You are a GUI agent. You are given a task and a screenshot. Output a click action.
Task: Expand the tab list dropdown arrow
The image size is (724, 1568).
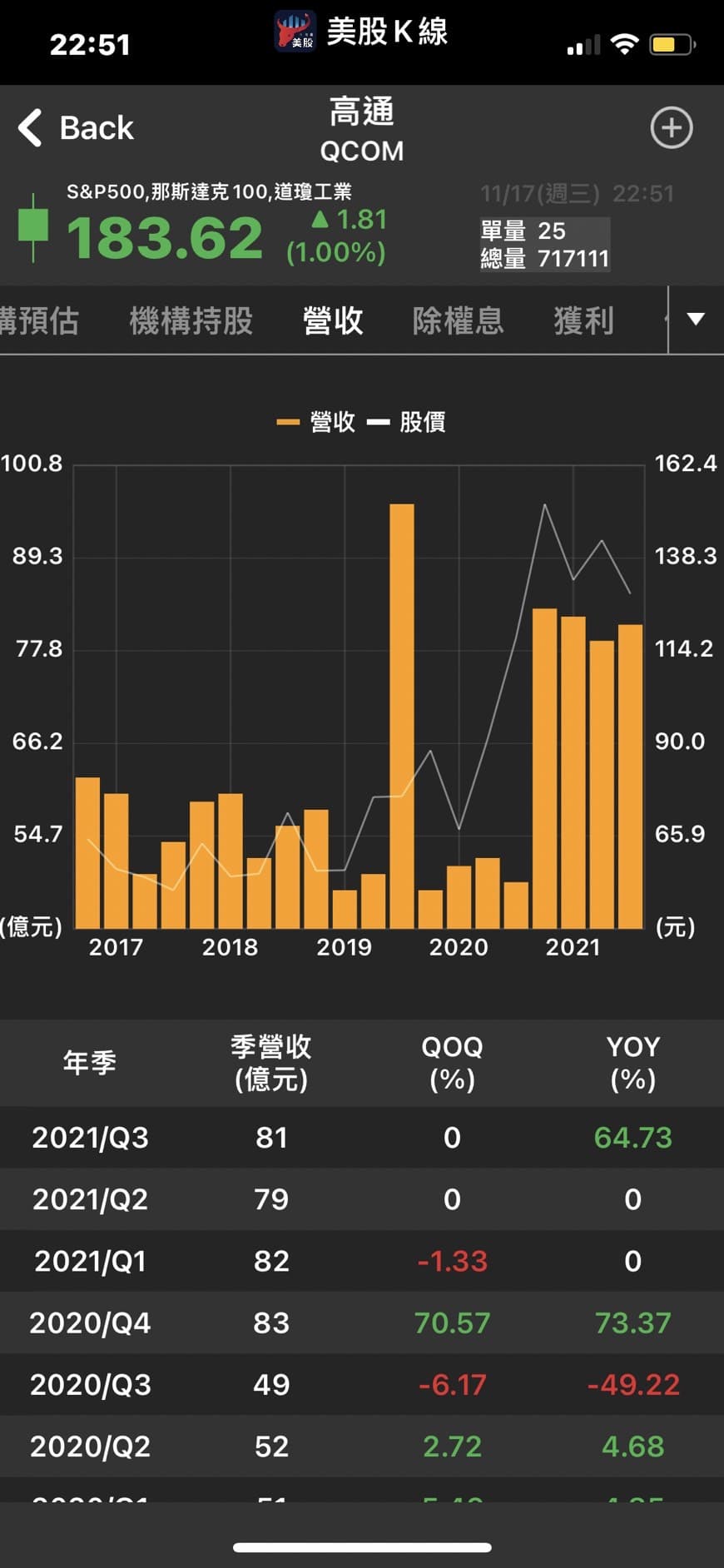696,320
